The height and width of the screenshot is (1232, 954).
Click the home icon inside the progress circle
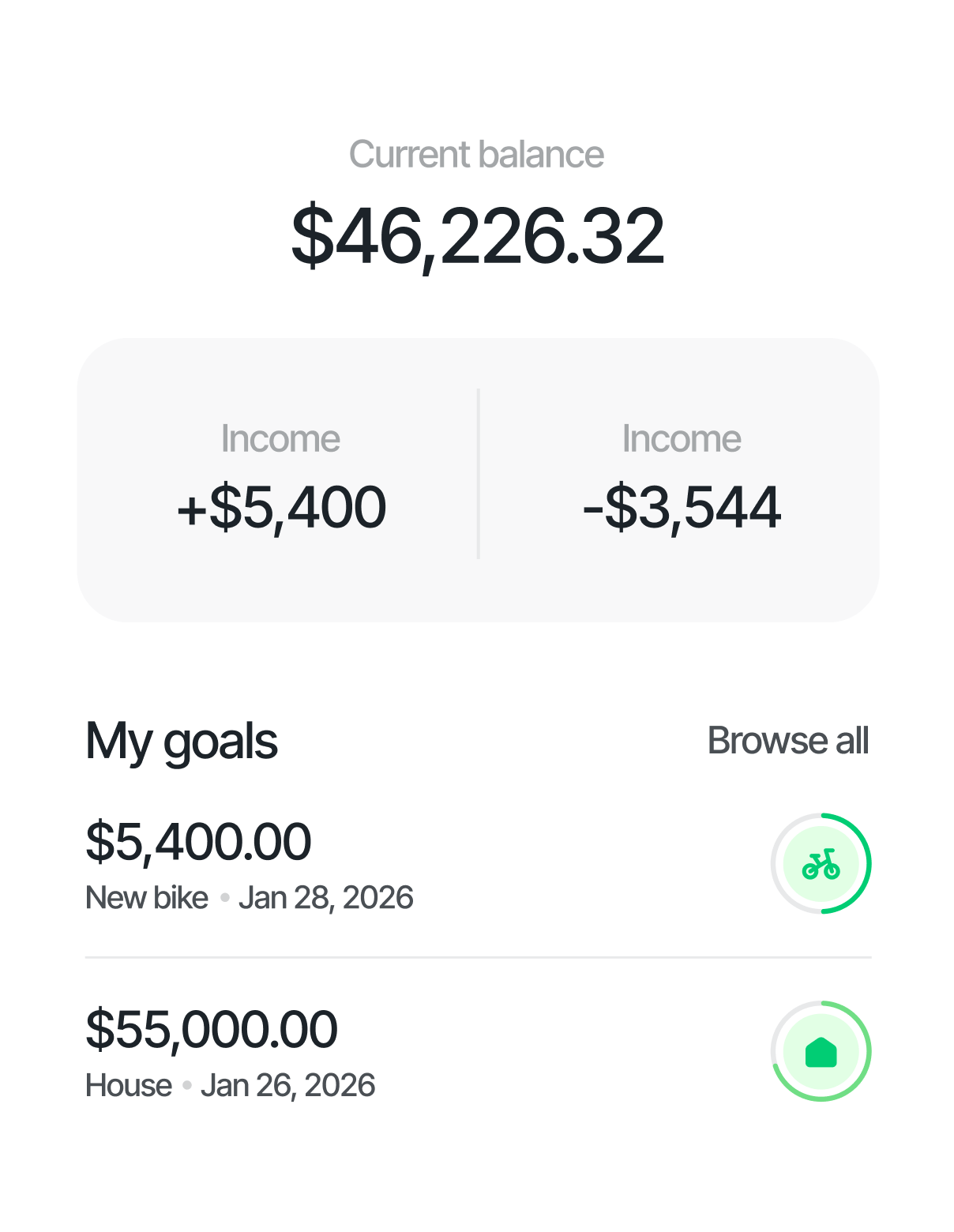(x=821, y=1052)
